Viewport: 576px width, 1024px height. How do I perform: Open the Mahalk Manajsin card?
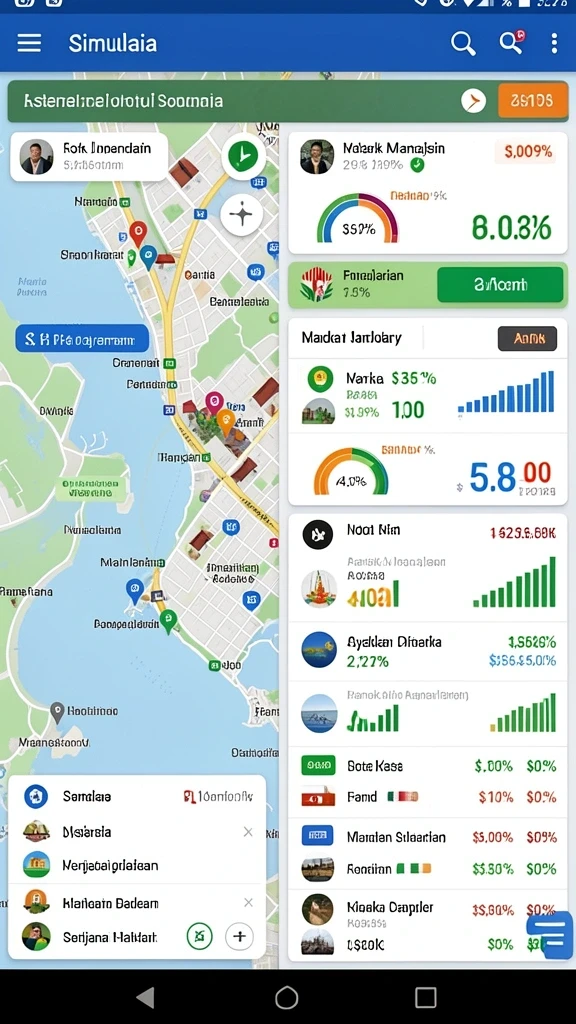coord(428,193)
